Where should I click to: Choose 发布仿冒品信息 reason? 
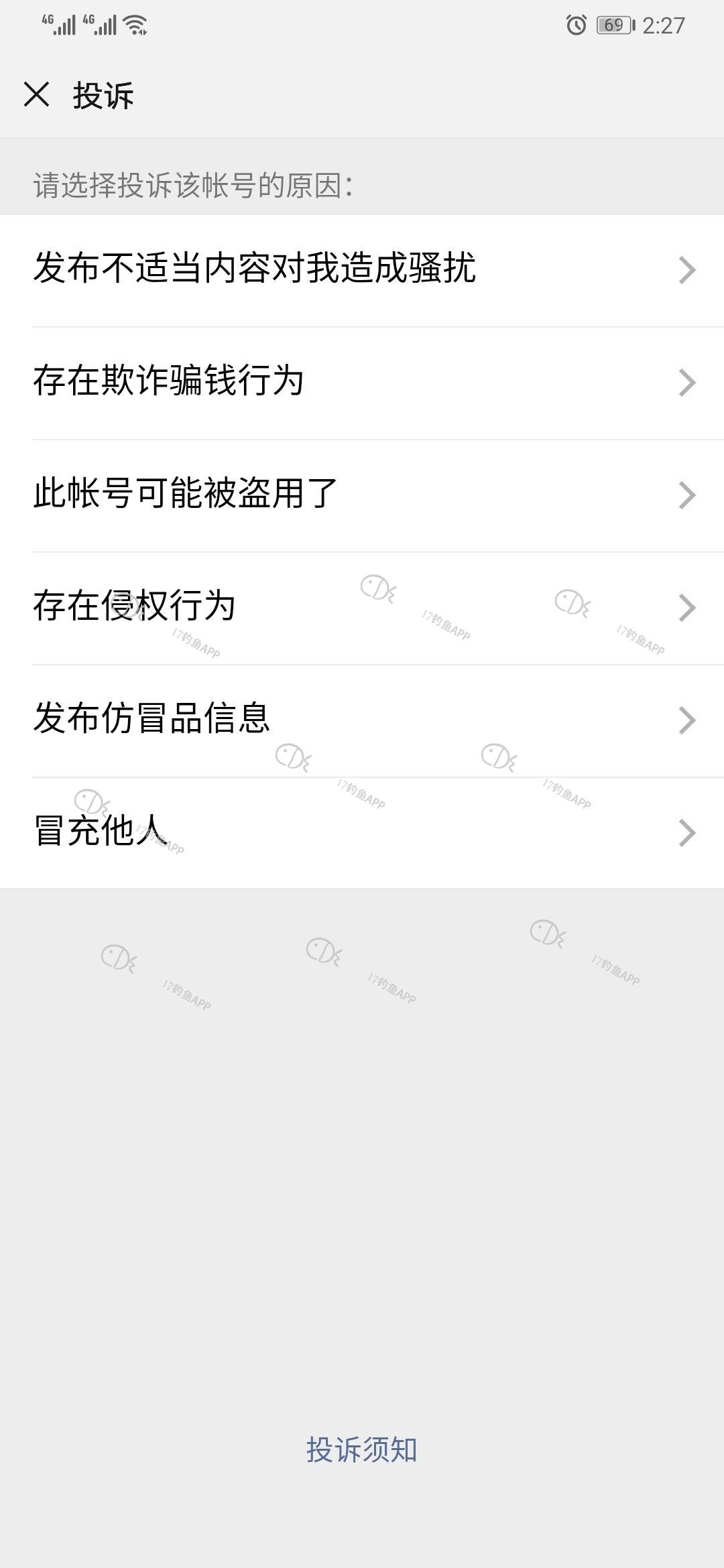362,720
